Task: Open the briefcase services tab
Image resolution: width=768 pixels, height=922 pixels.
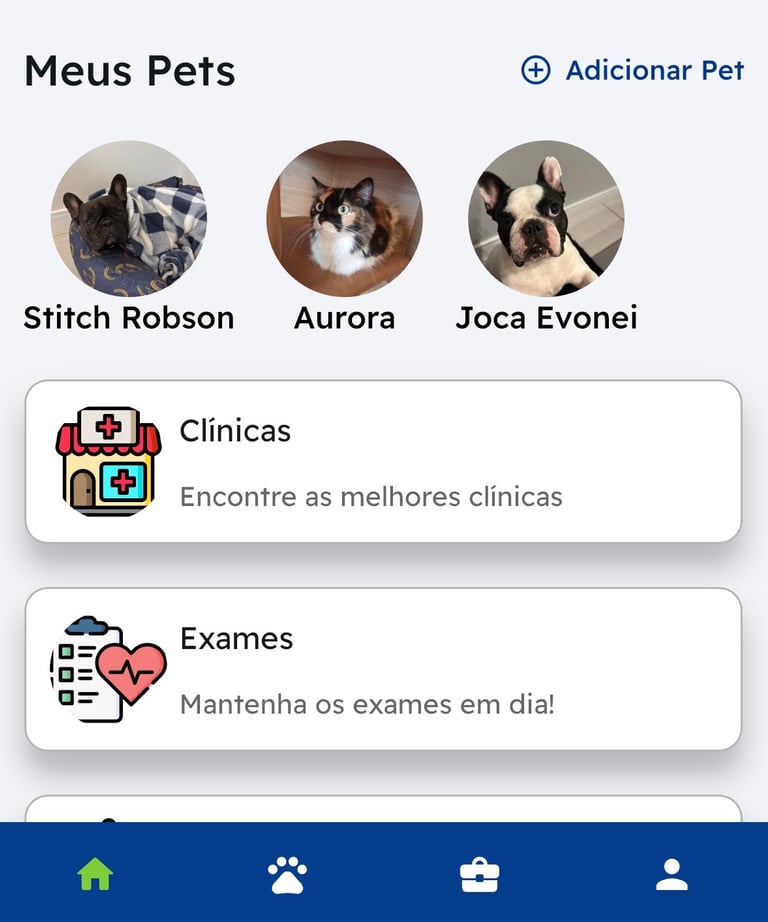Action: click(479, 875)
